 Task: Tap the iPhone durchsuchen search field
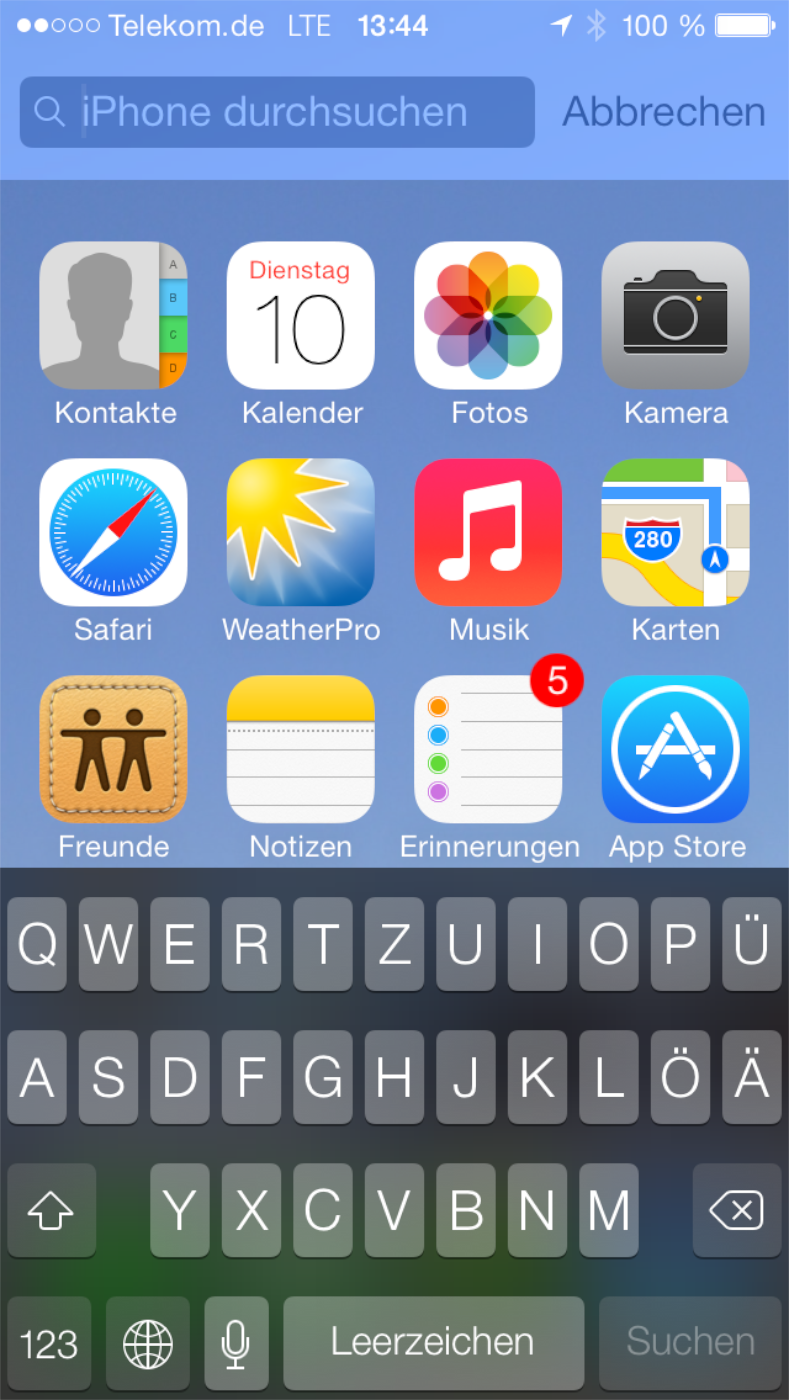(277, 112)
